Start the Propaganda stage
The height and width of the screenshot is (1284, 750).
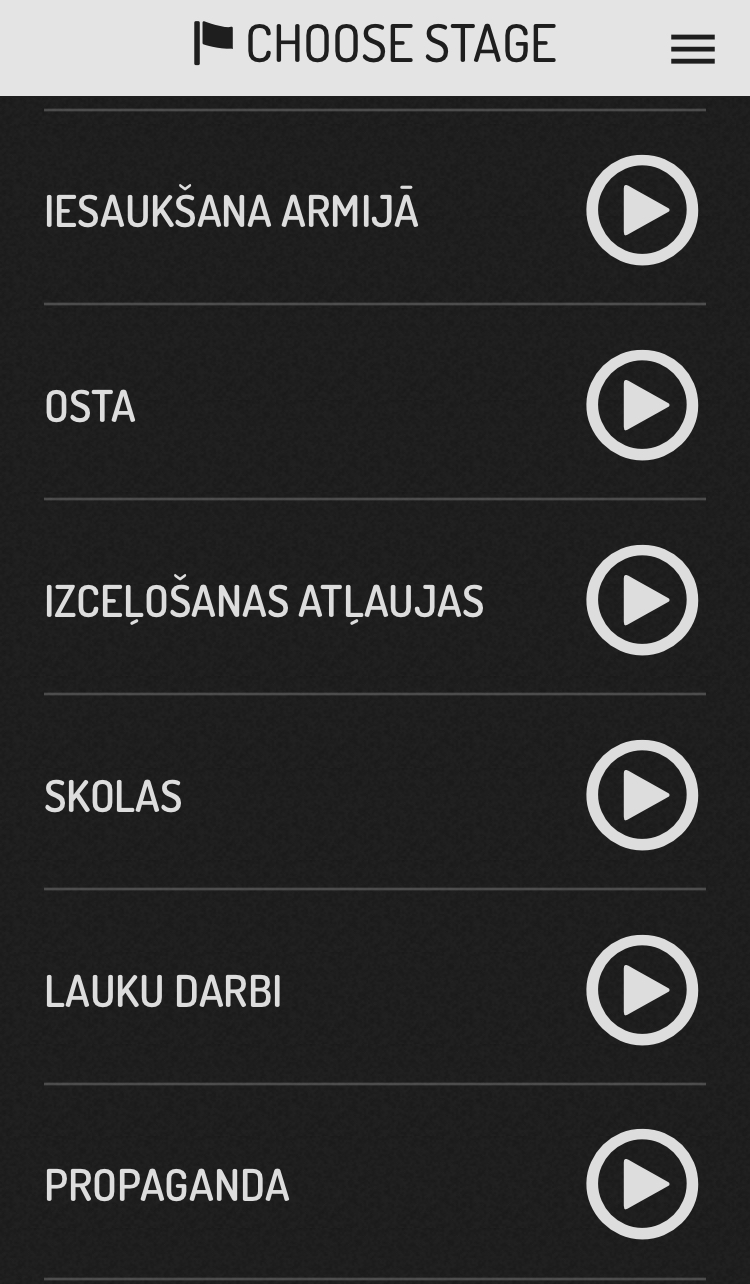(x=642, y=1184)
